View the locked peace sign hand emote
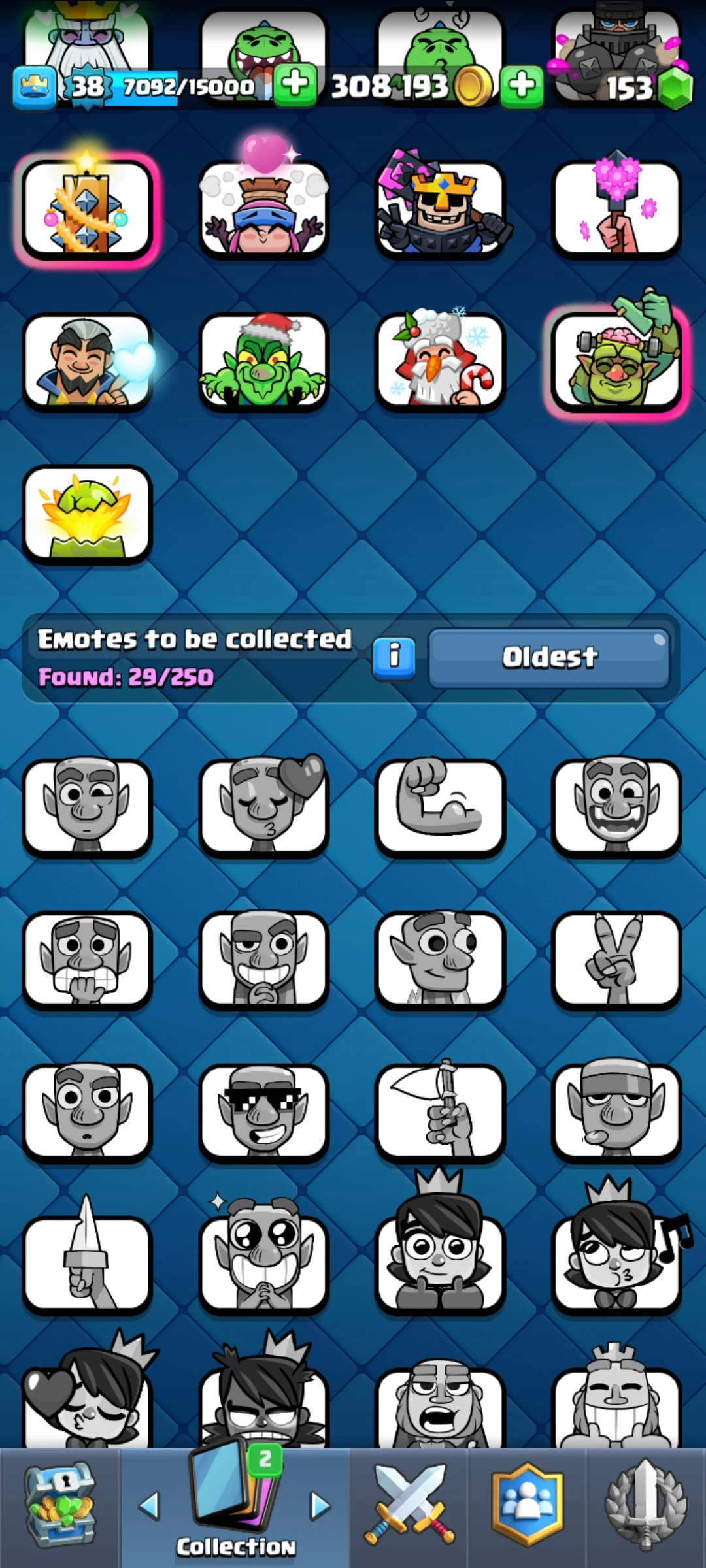This screenshot has width=706, height=1568. tap(616, 960)
